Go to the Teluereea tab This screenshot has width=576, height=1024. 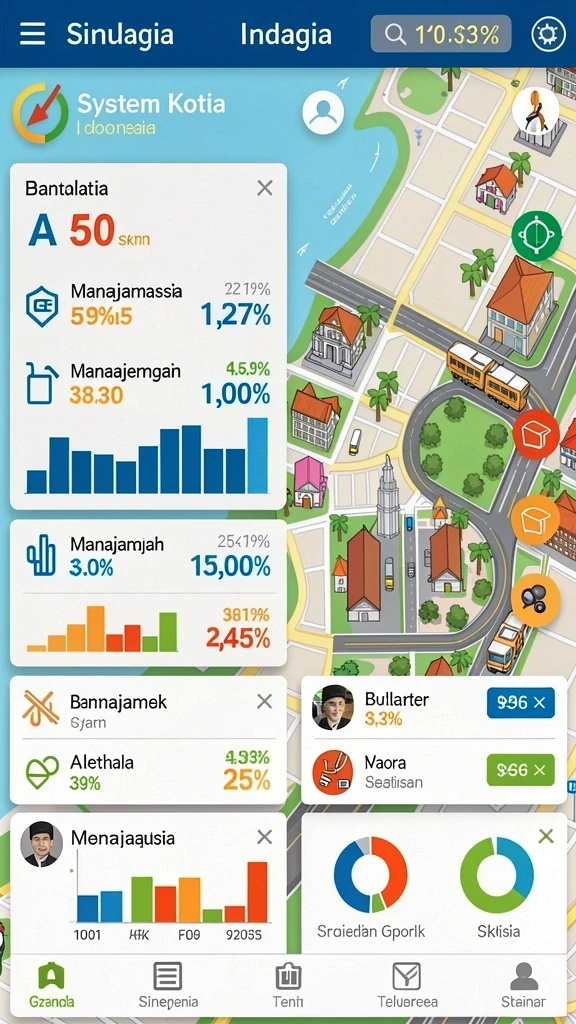[408, 985]
